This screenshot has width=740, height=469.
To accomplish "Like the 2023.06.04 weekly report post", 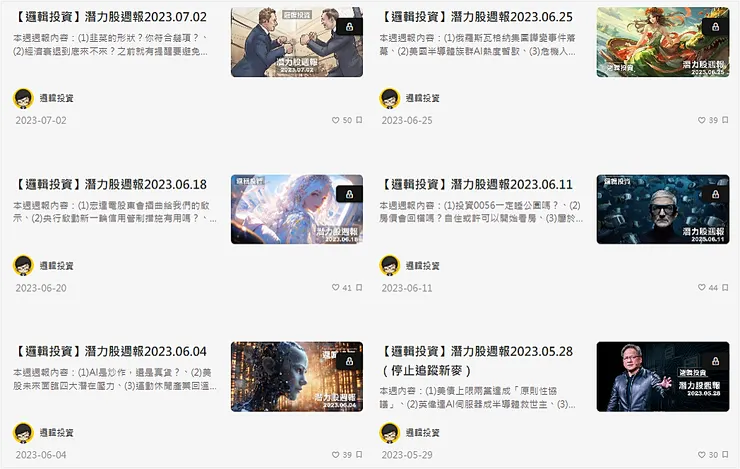I will [336, 454].
